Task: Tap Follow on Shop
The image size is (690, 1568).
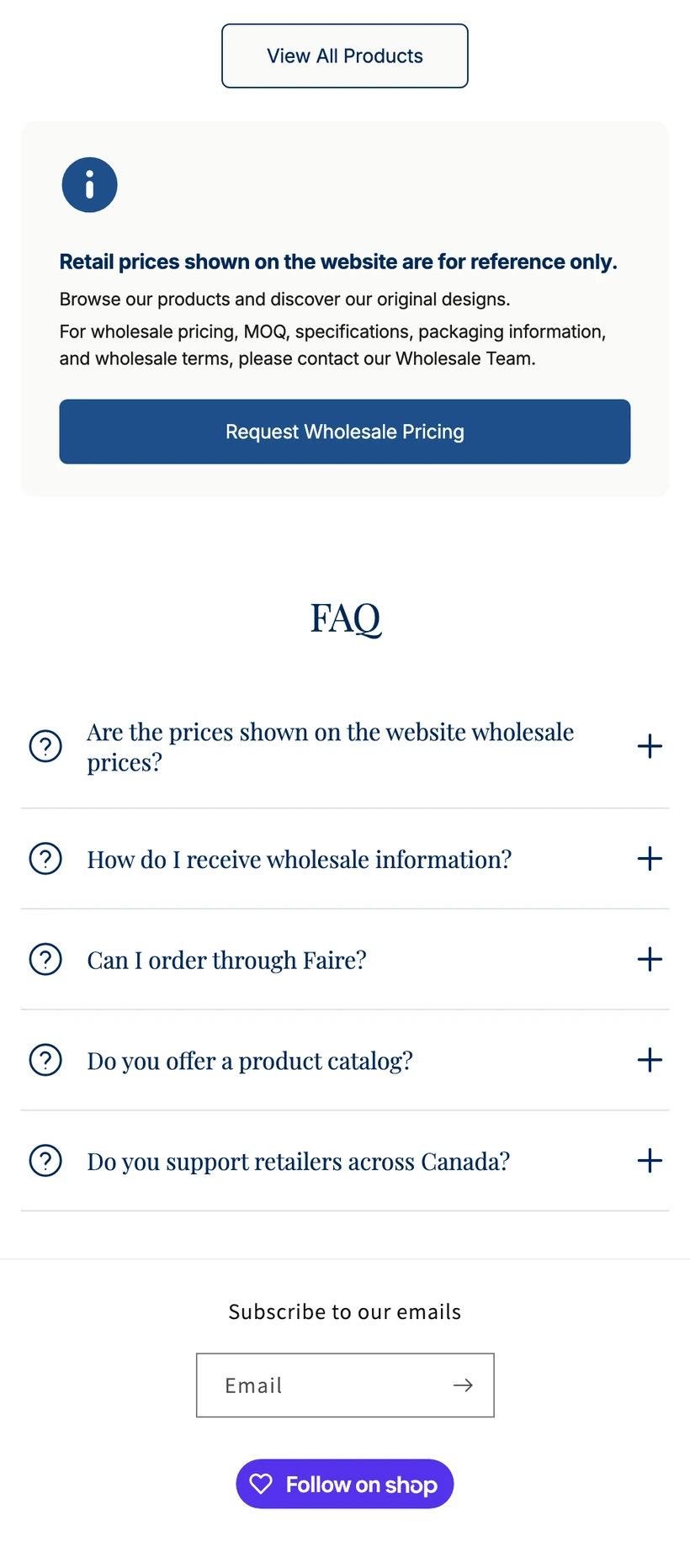Action: click(345, 1484)
